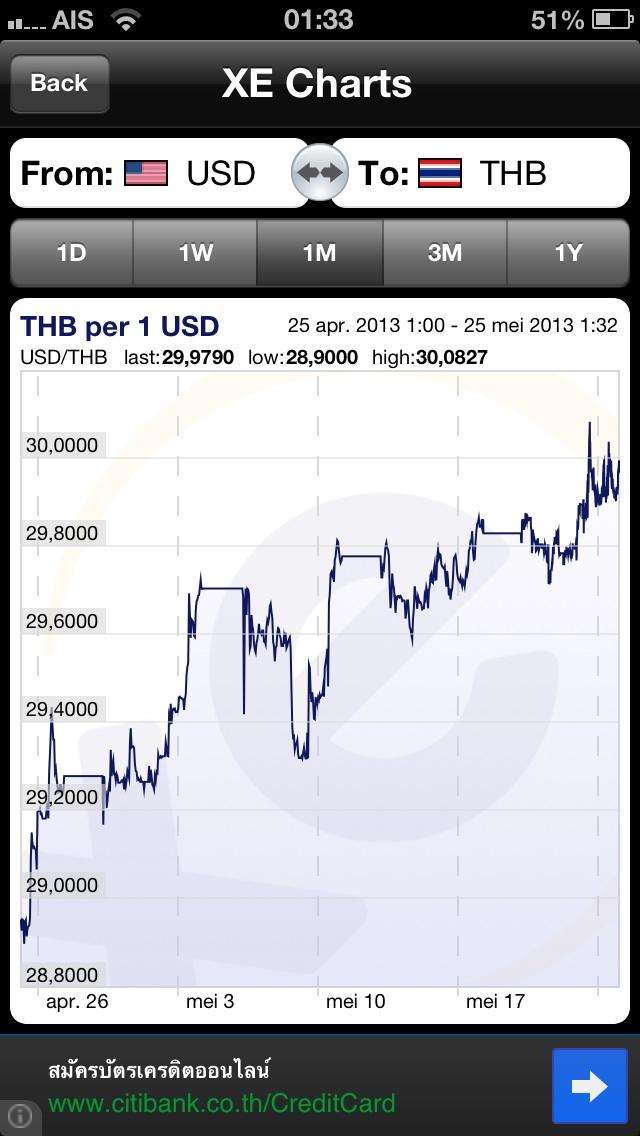Image resolution: width=640 pixels, height=1136 pixels.
Task: View the 3M chart range
Action: click(x=445, y=253)
